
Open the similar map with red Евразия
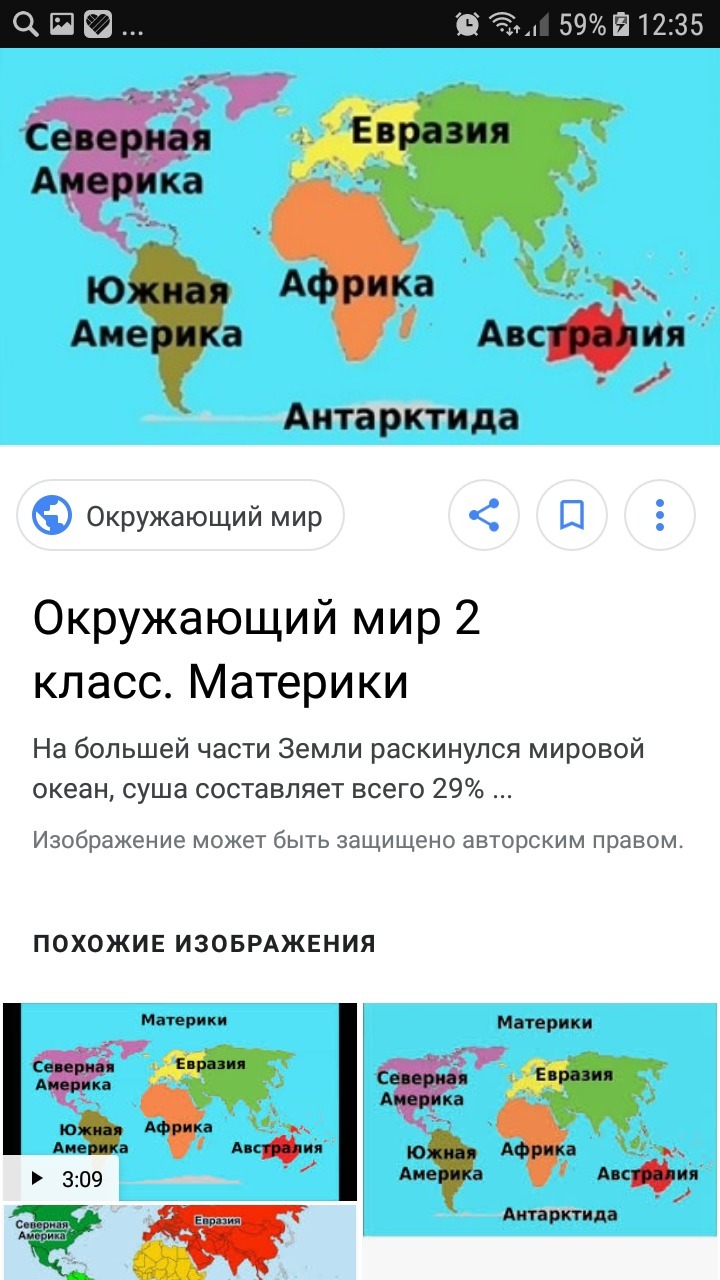point(180,1243)
